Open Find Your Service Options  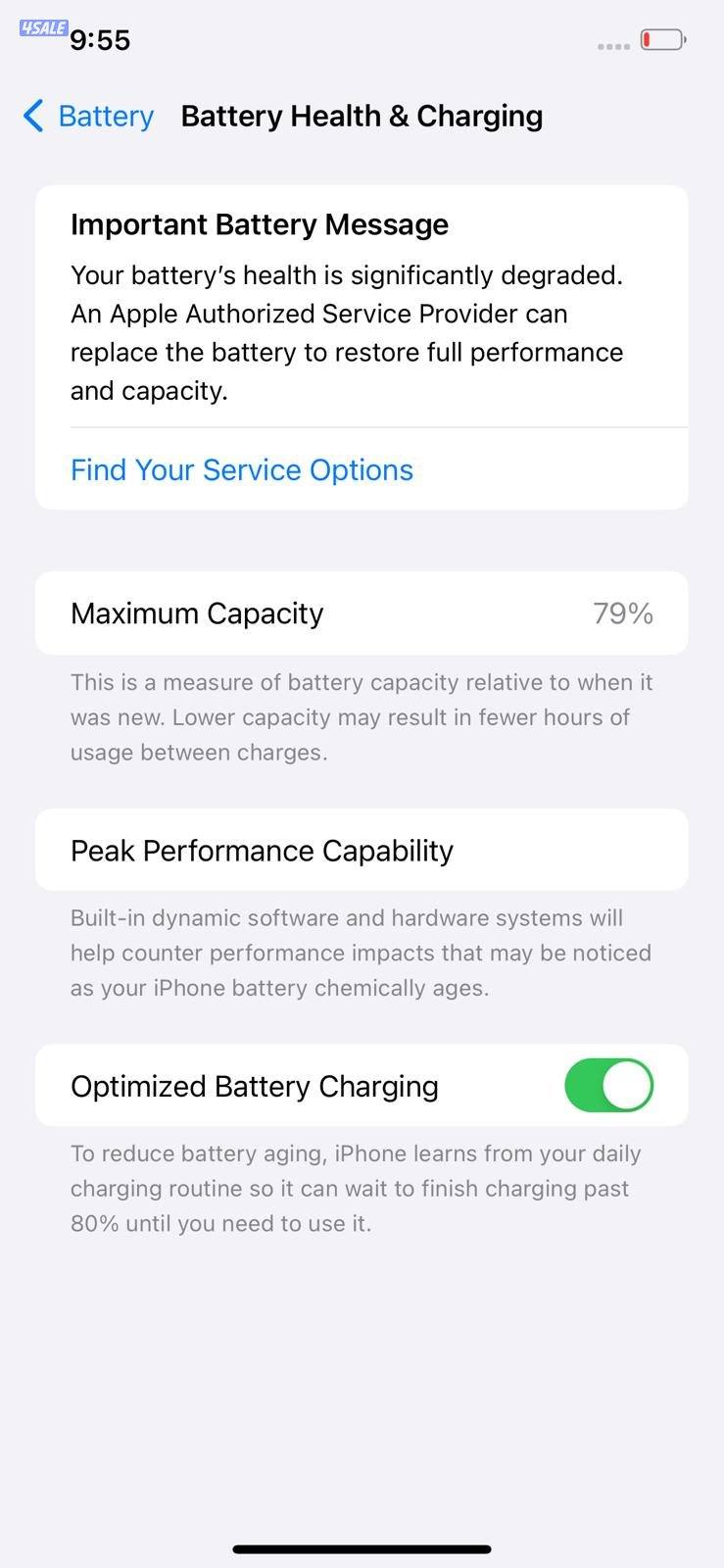(241, 469)
